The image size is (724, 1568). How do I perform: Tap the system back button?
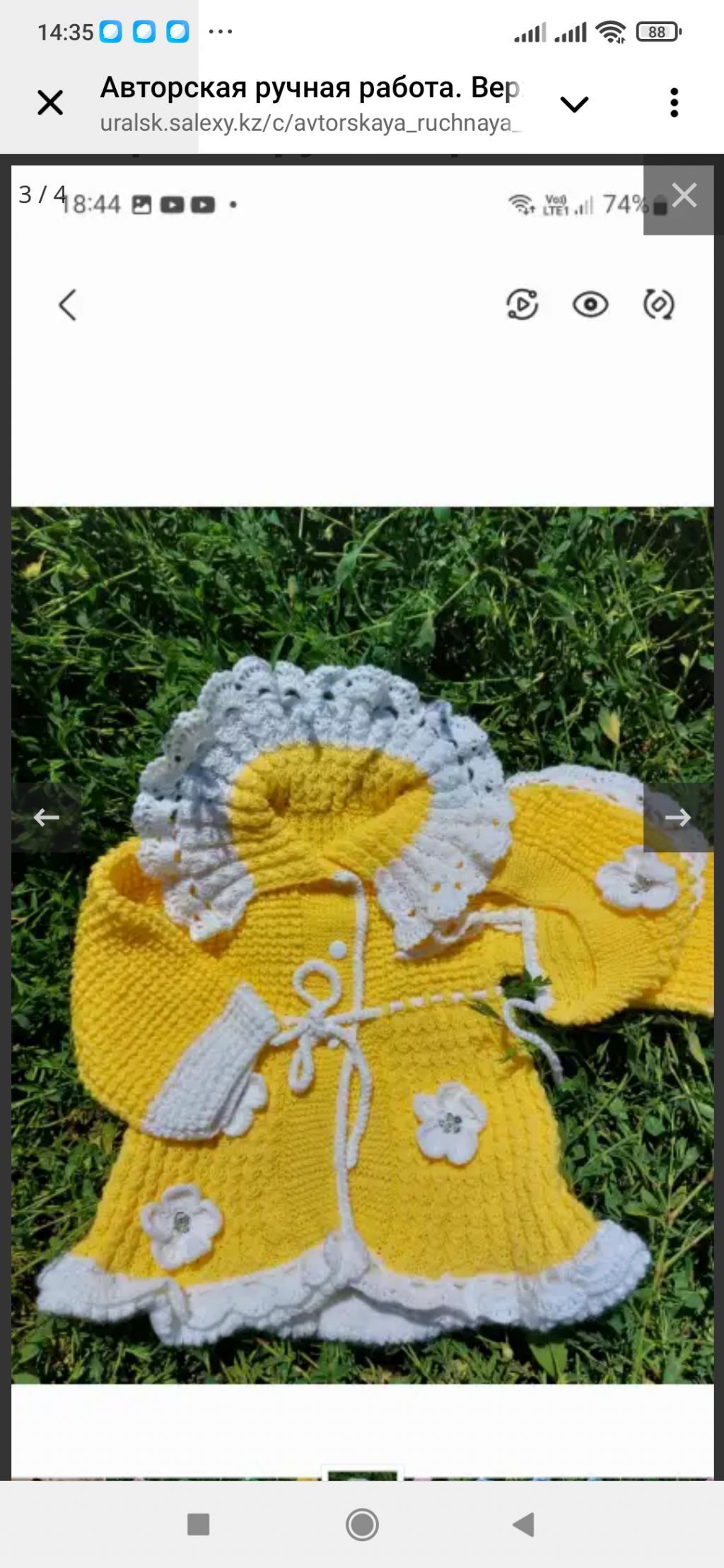[x=524, y=1524]
